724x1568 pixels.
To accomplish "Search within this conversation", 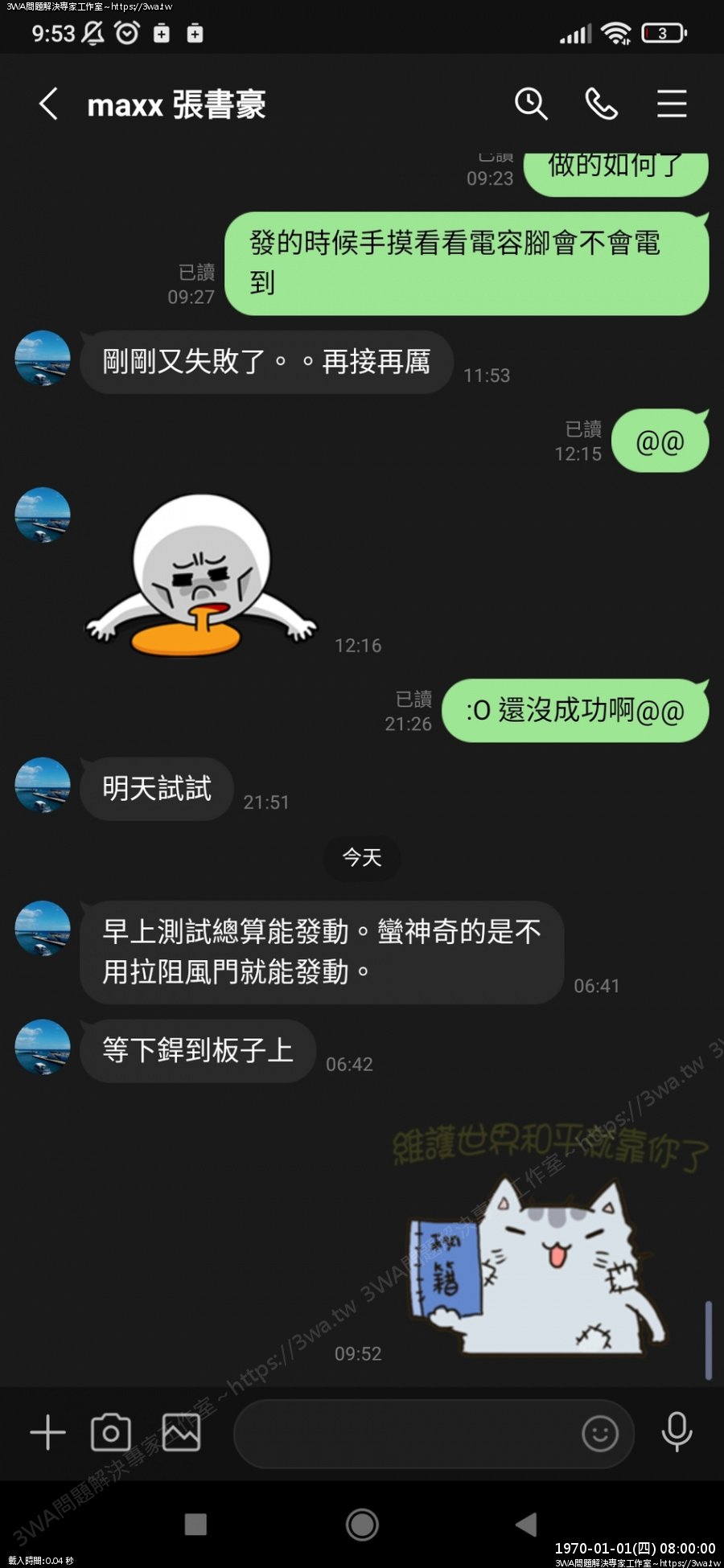I will pos(531,105).
